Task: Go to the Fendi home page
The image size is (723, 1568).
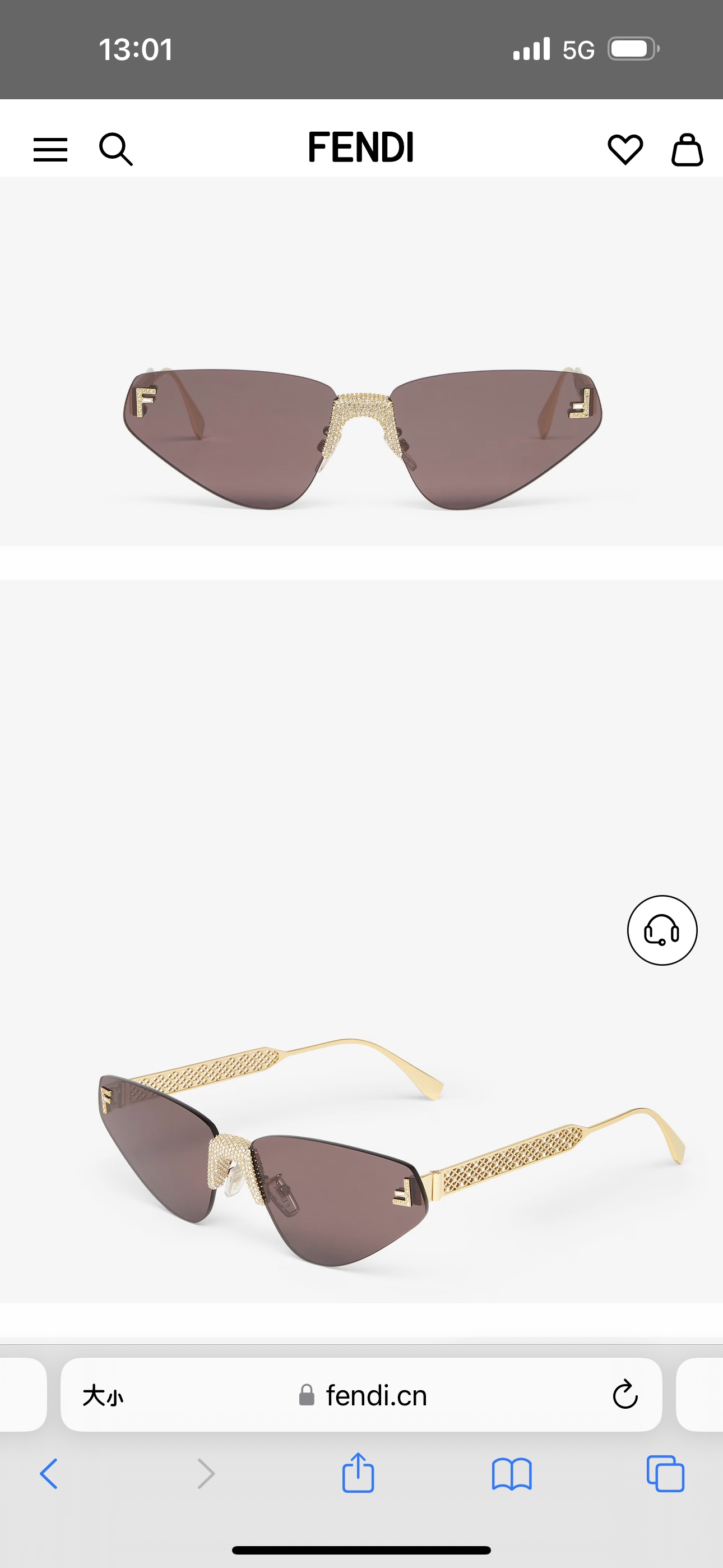Action: pyautogui.click(x=361, y=147)
